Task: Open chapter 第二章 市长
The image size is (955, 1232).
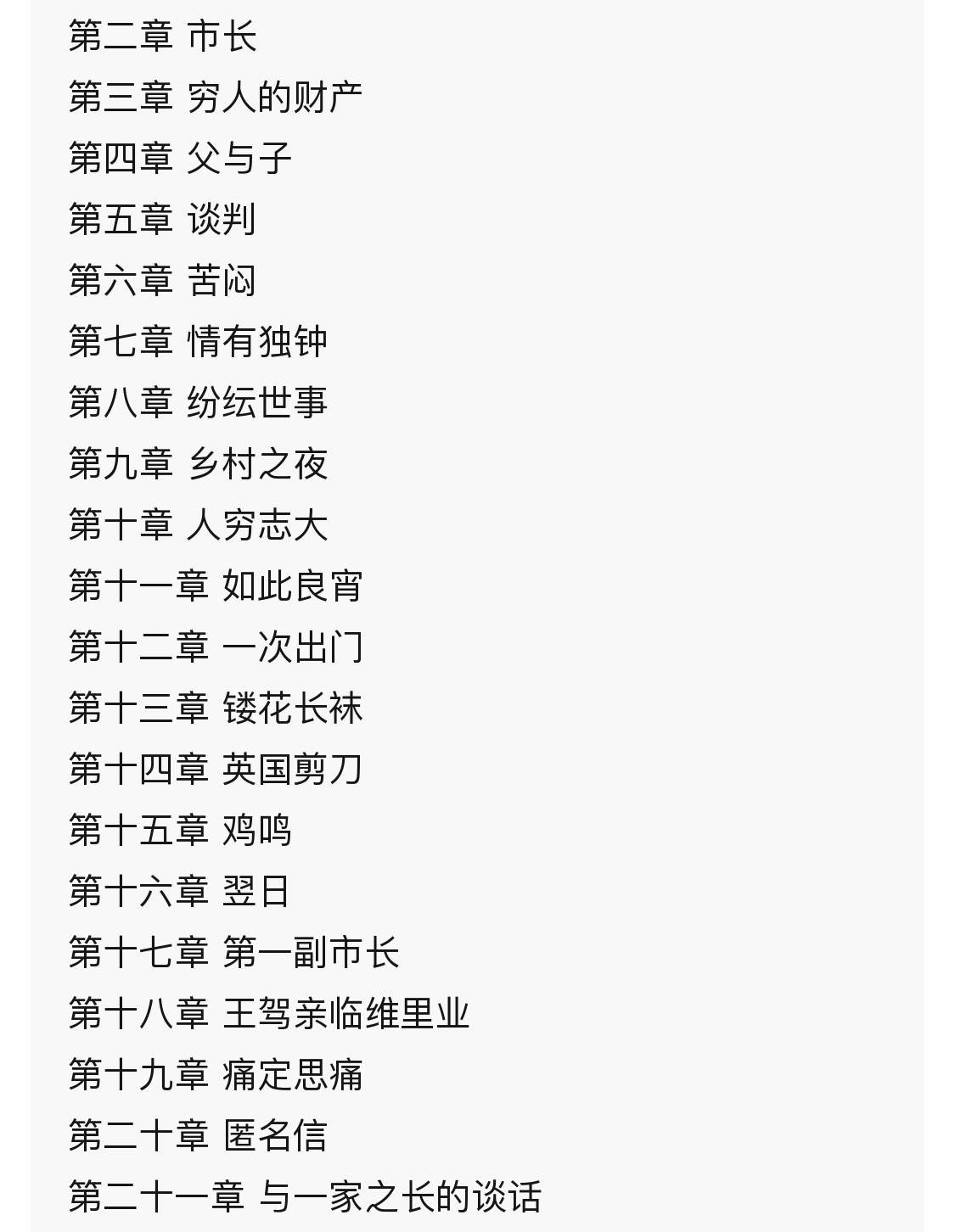Action: tap(162, 36)
